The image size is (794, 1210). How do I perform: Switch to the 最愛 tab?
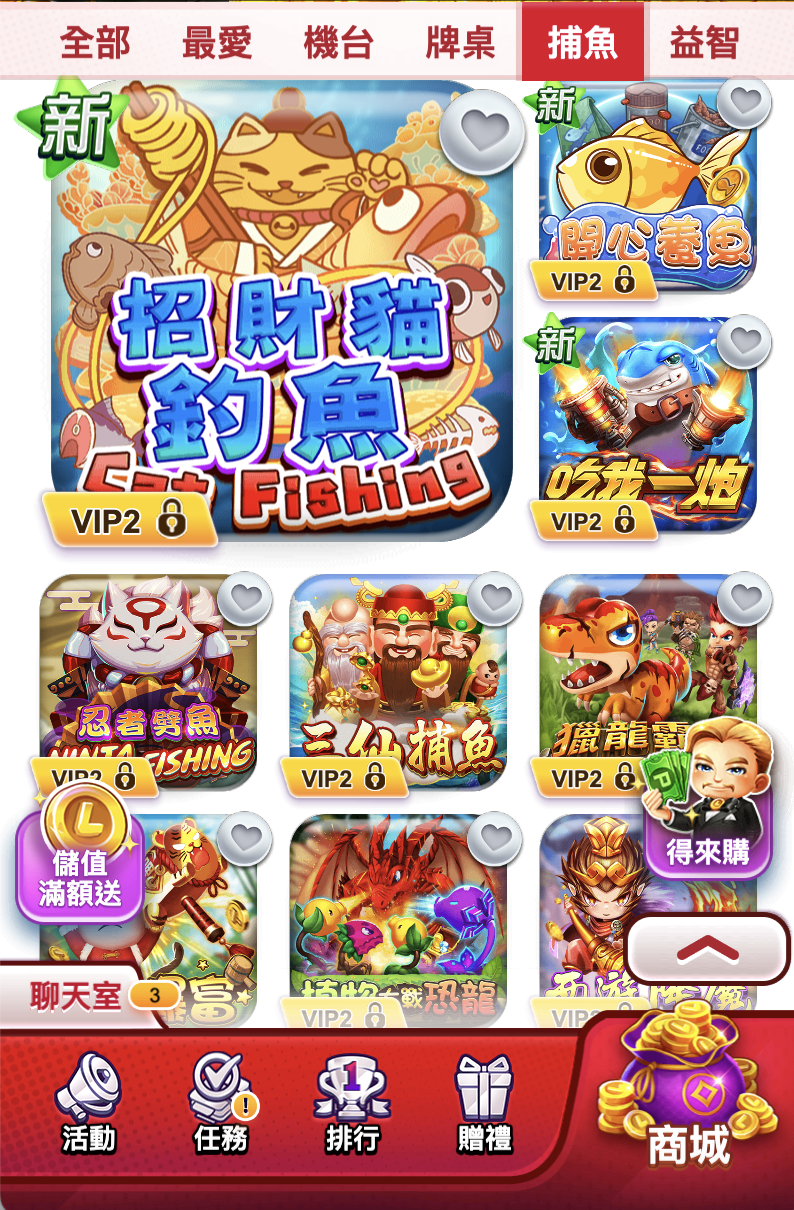coord(217,44)
